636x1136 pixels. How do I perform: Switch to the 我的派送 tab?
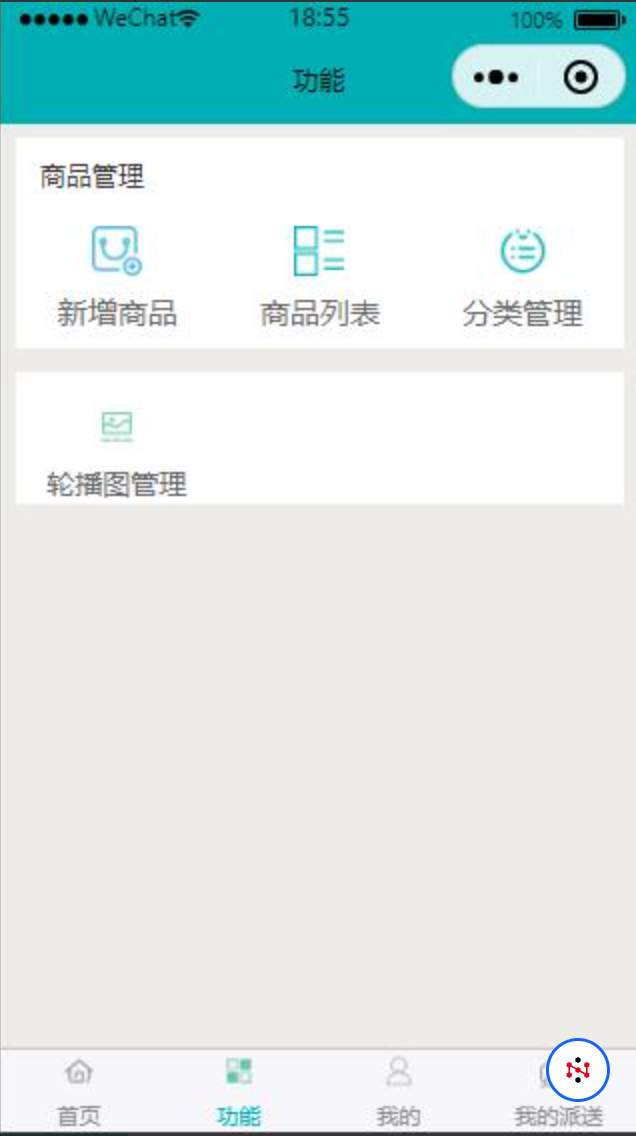558,1116
